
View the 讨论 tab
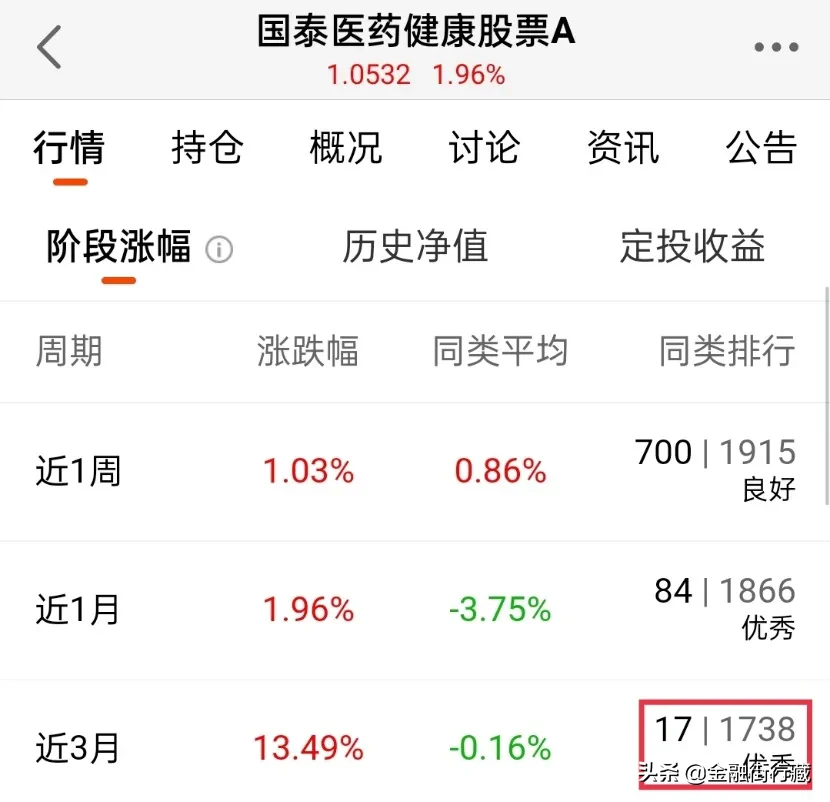tap(484, 148)
